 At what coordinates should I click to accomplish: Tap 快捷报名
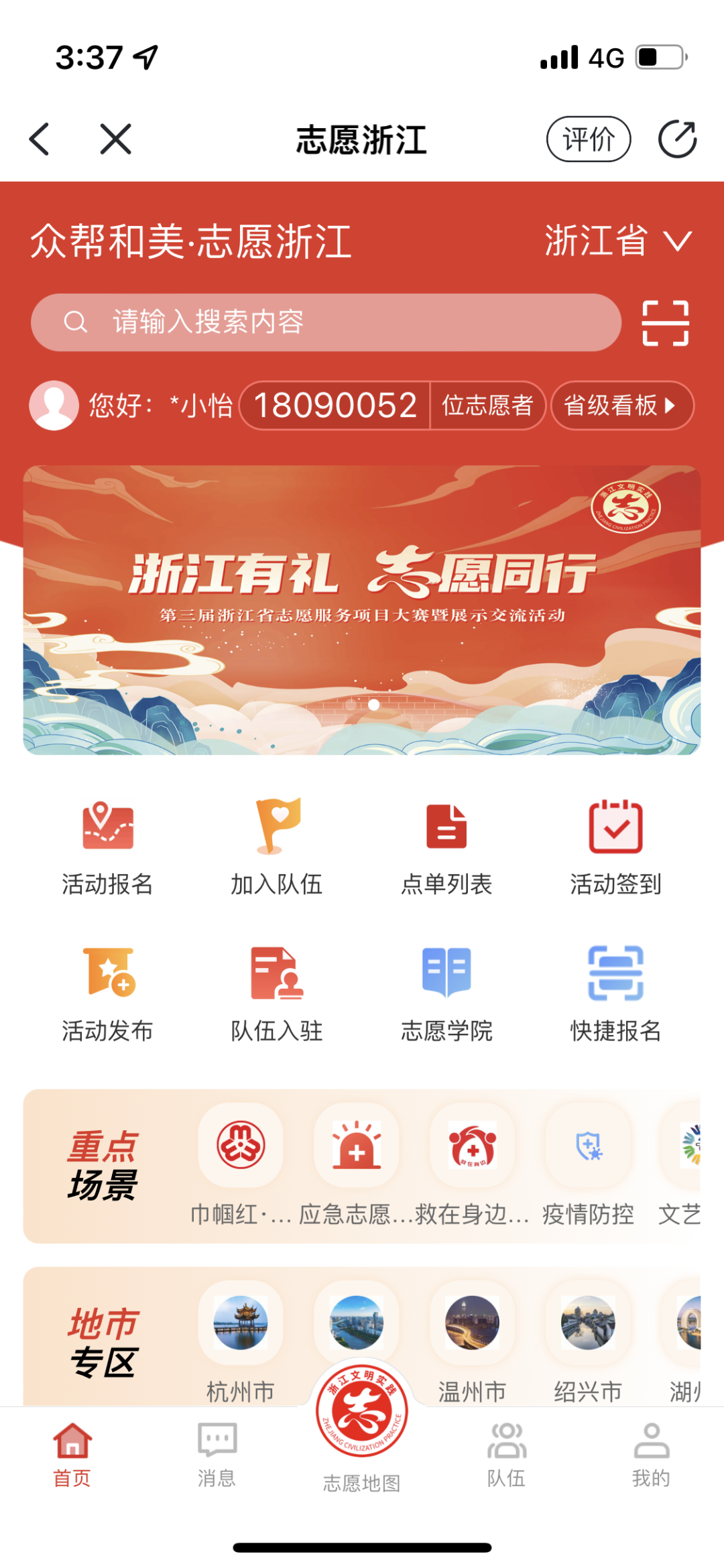tap(615, 993)
